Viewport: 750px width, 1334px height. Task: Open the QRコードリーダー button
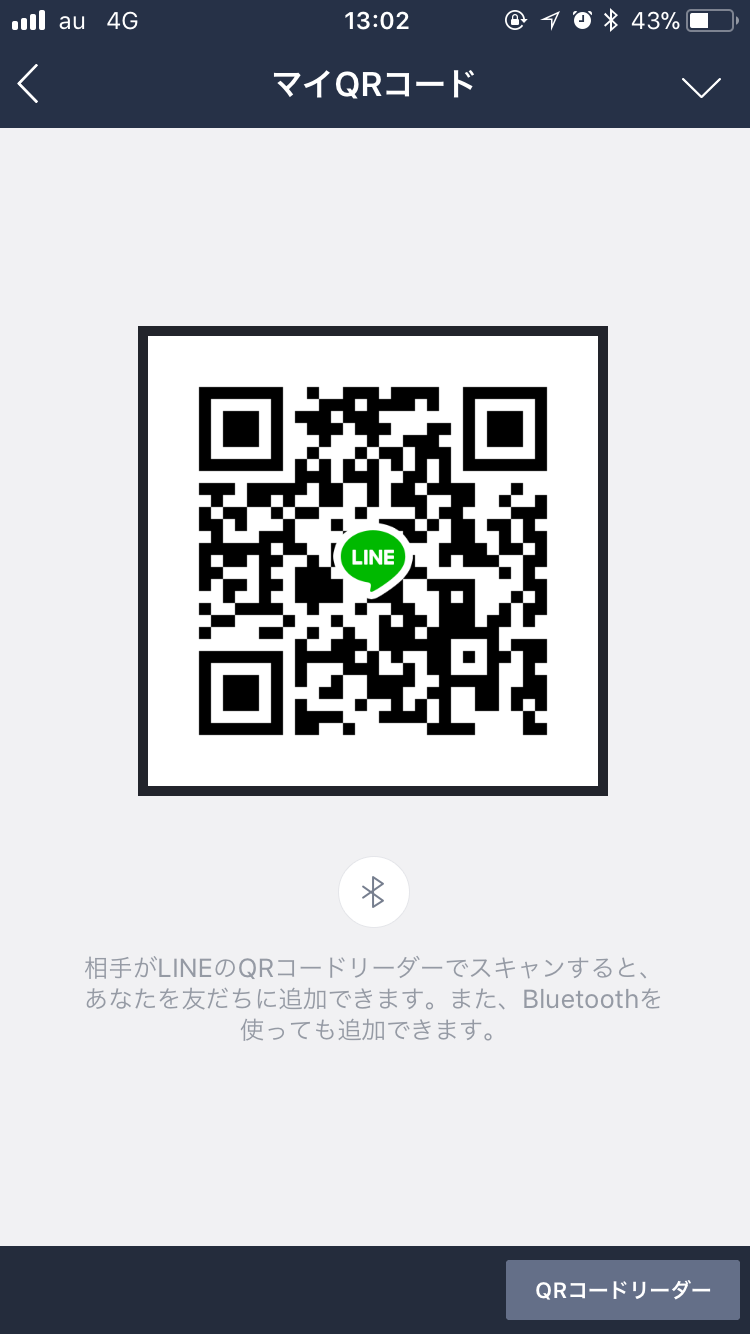pos(623,1290)
